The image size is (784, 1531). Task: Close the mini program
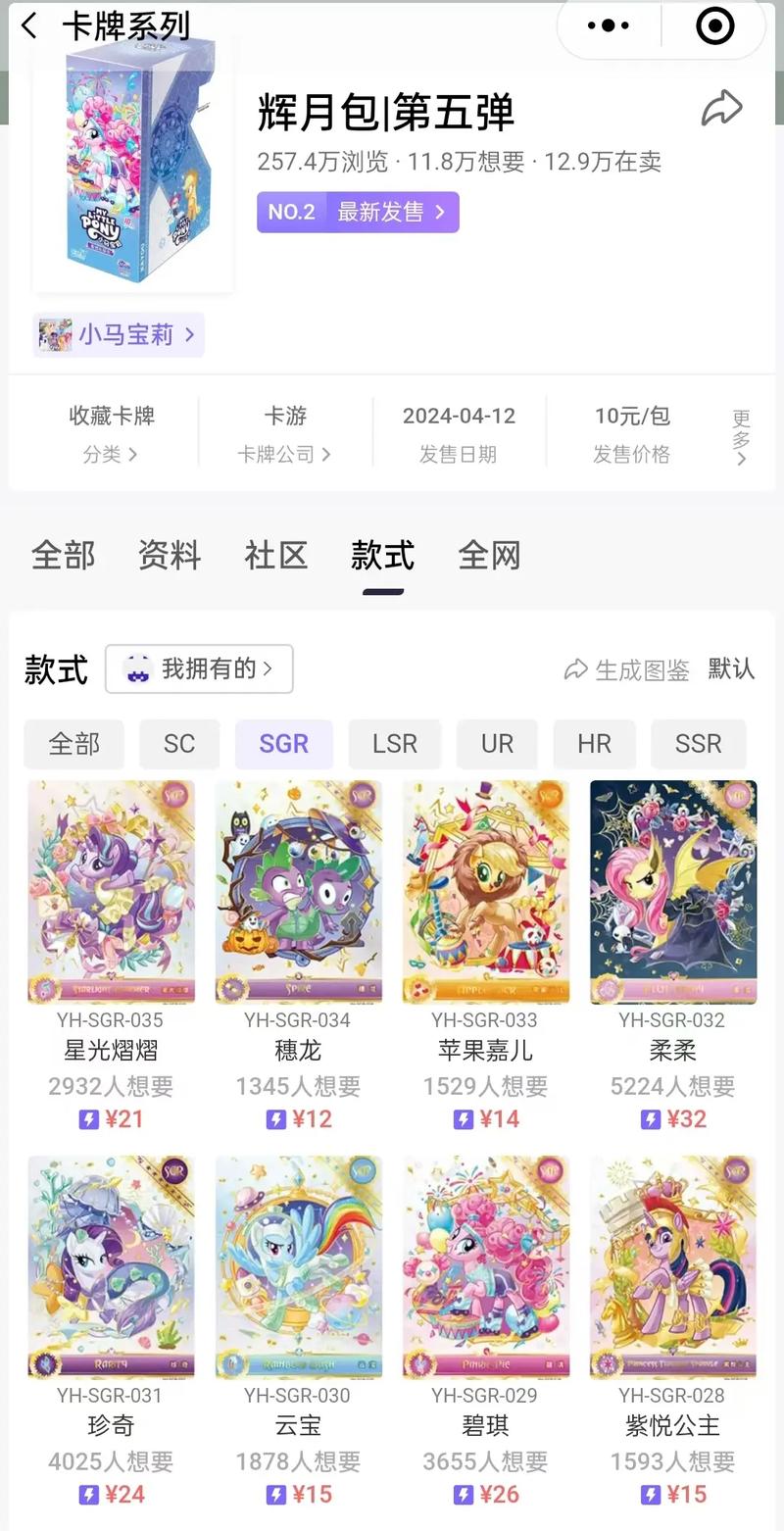point(714,26)
